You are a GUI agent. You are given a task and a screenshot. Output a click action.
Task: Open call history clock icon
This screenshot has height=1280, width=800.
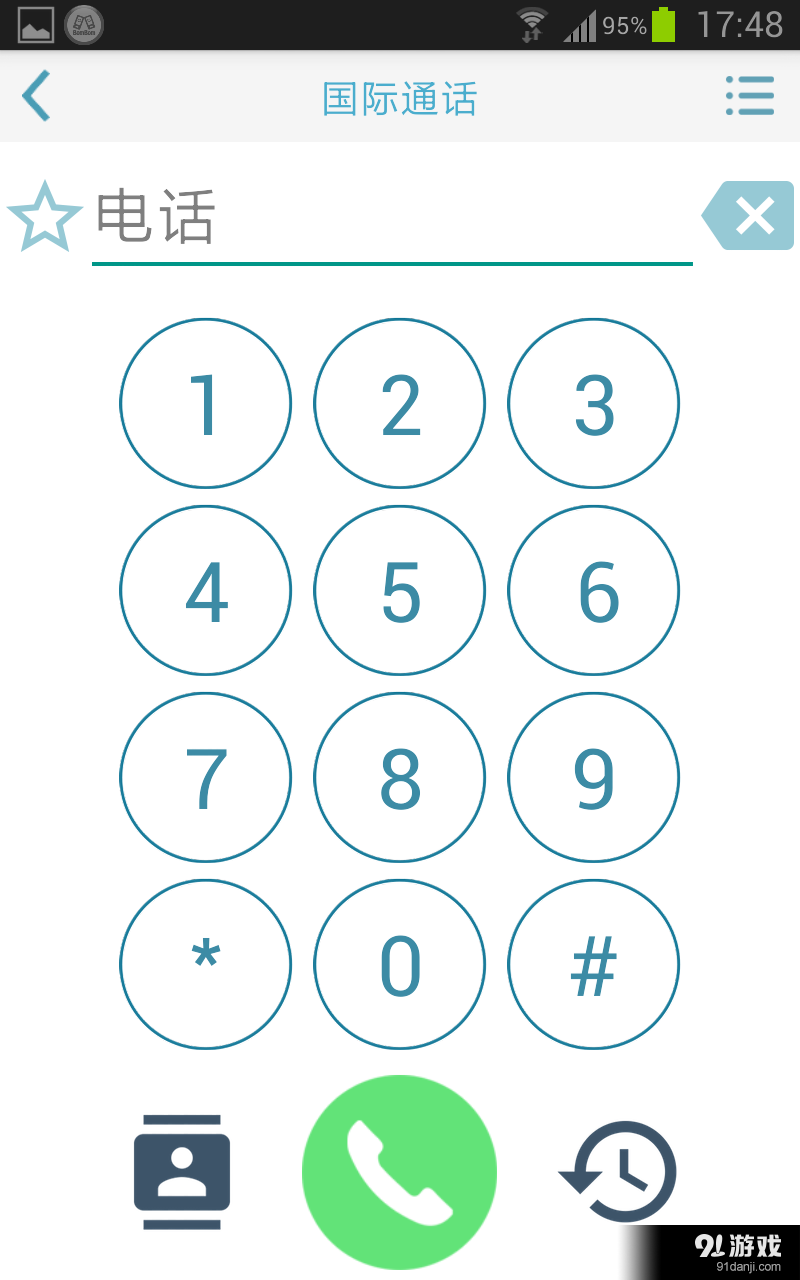tap(618, 1172)
